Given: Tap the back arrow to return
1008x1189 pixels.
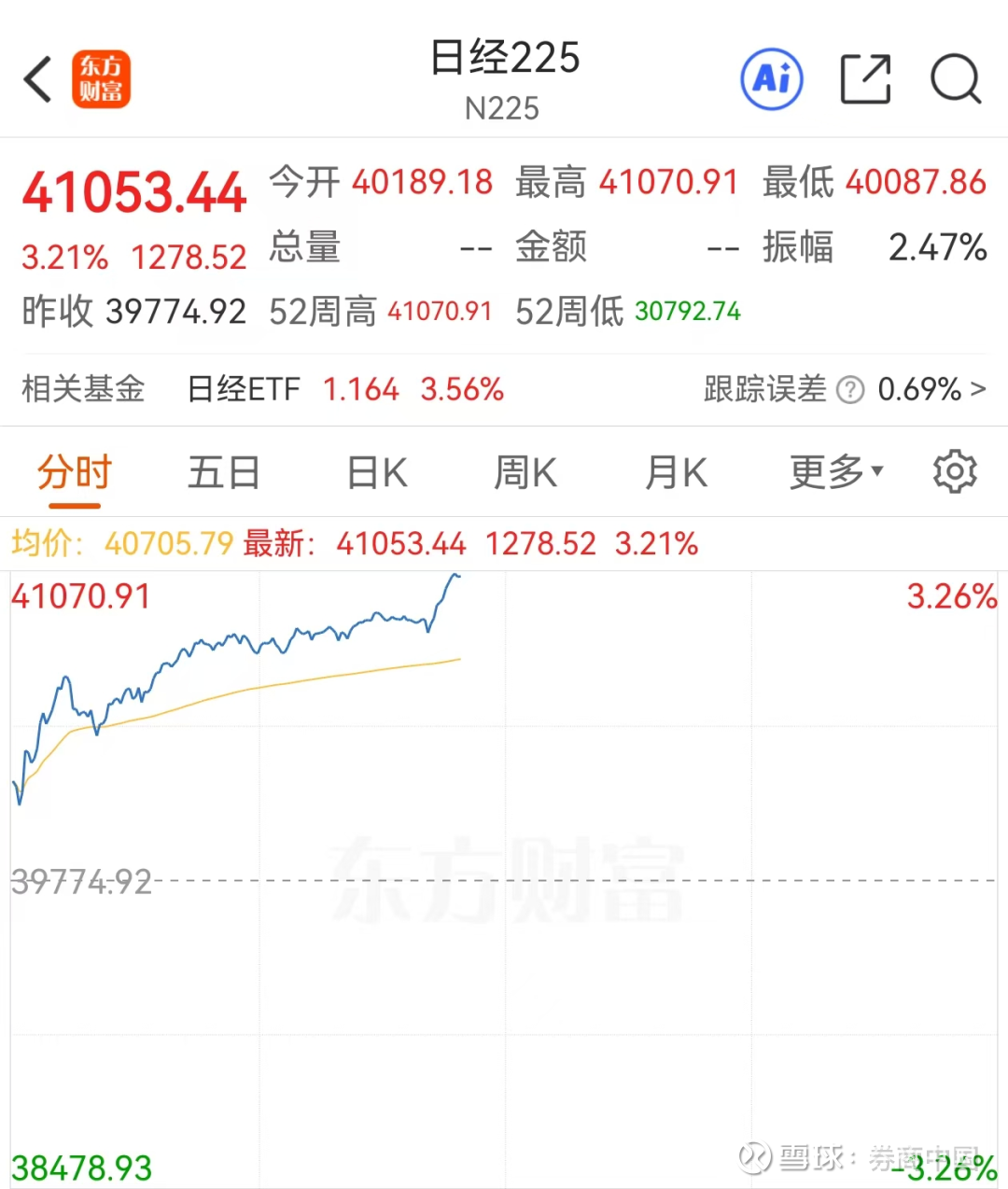Looking at the screenshot, I should tap(37, 79).
